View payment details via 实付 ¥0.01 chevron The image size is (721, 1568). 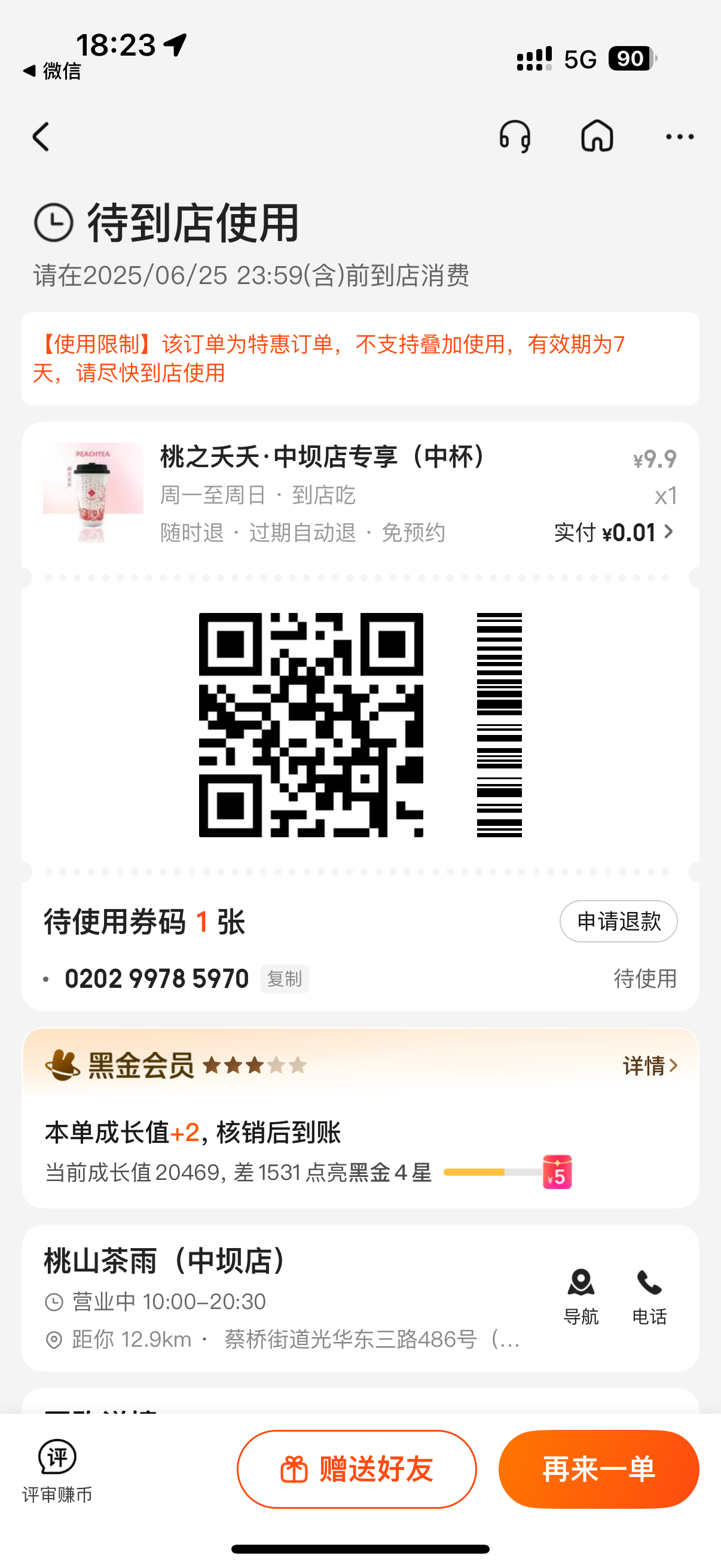click(x=615, y=533)
